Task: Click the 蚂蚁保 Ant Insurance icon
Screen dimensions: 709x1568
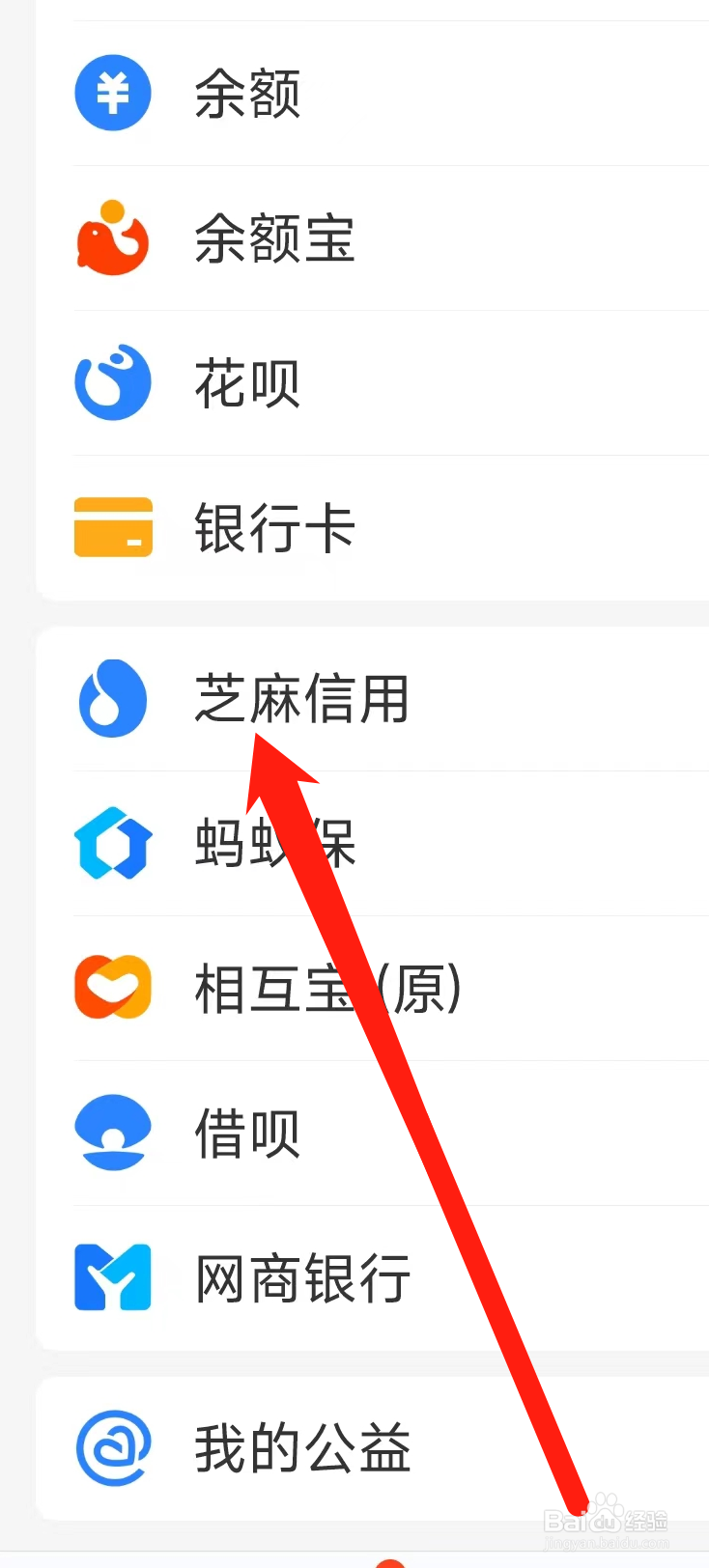Action: 112,844
